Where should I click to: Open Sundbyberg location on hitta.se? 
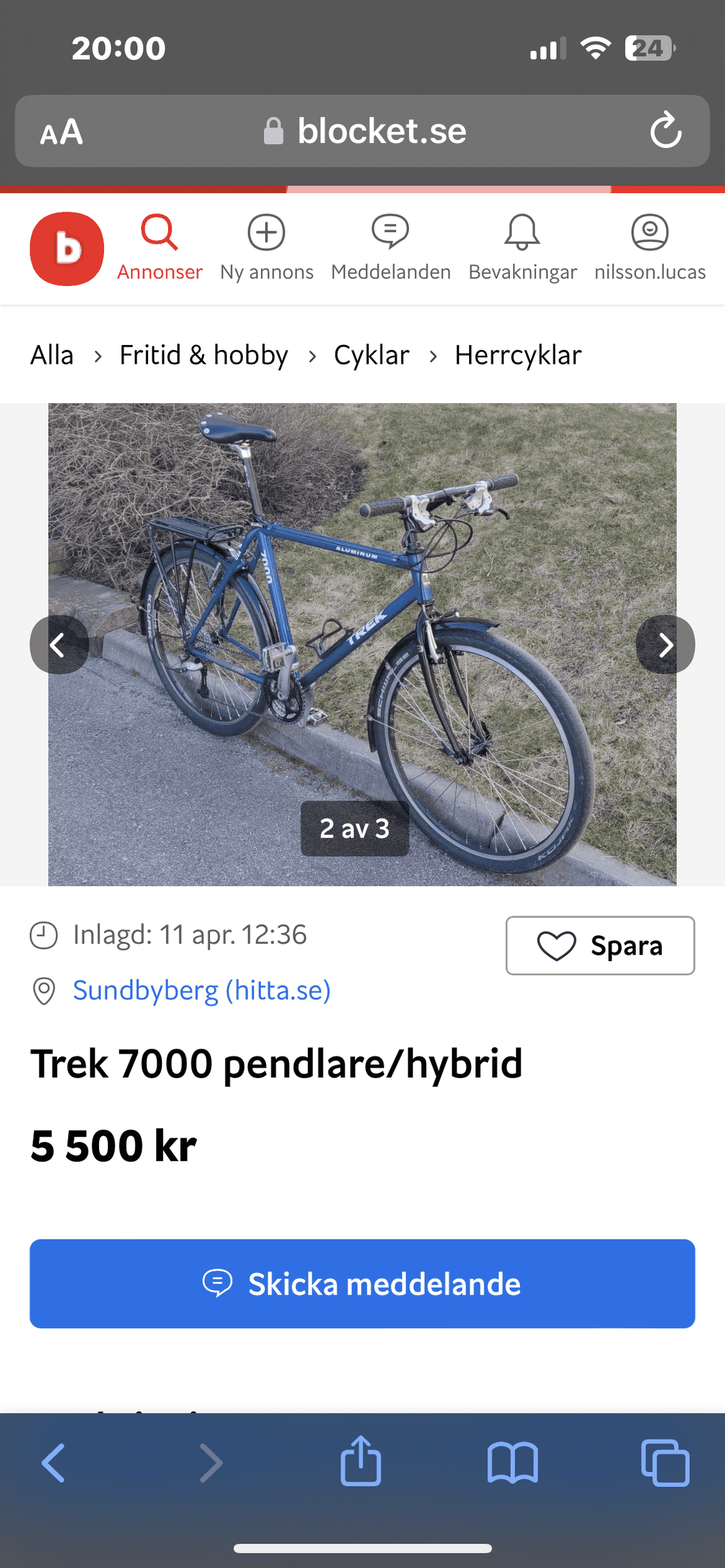201,991
